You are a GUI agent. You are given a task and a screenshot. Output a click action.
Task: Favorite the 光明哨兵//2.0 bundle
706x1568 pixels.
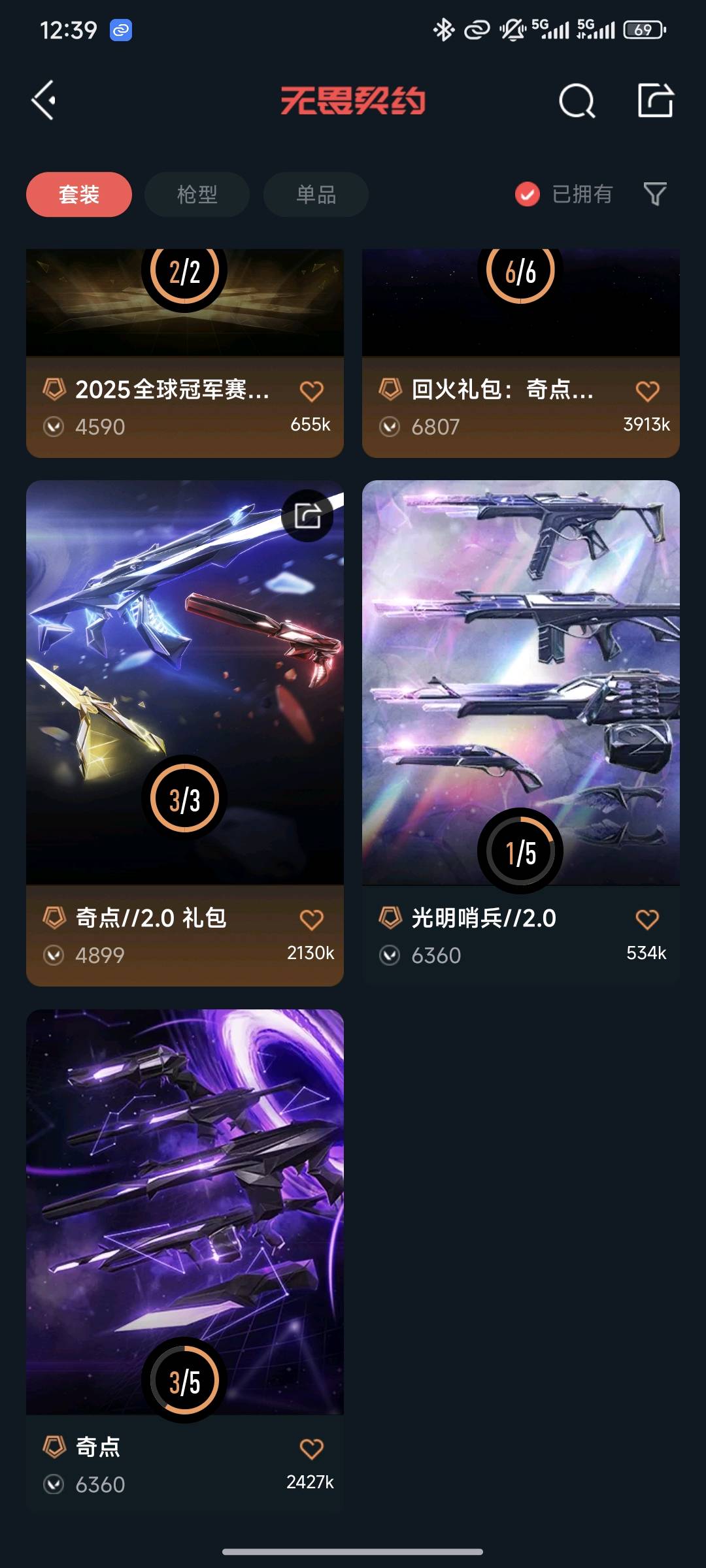pos(647,919)
